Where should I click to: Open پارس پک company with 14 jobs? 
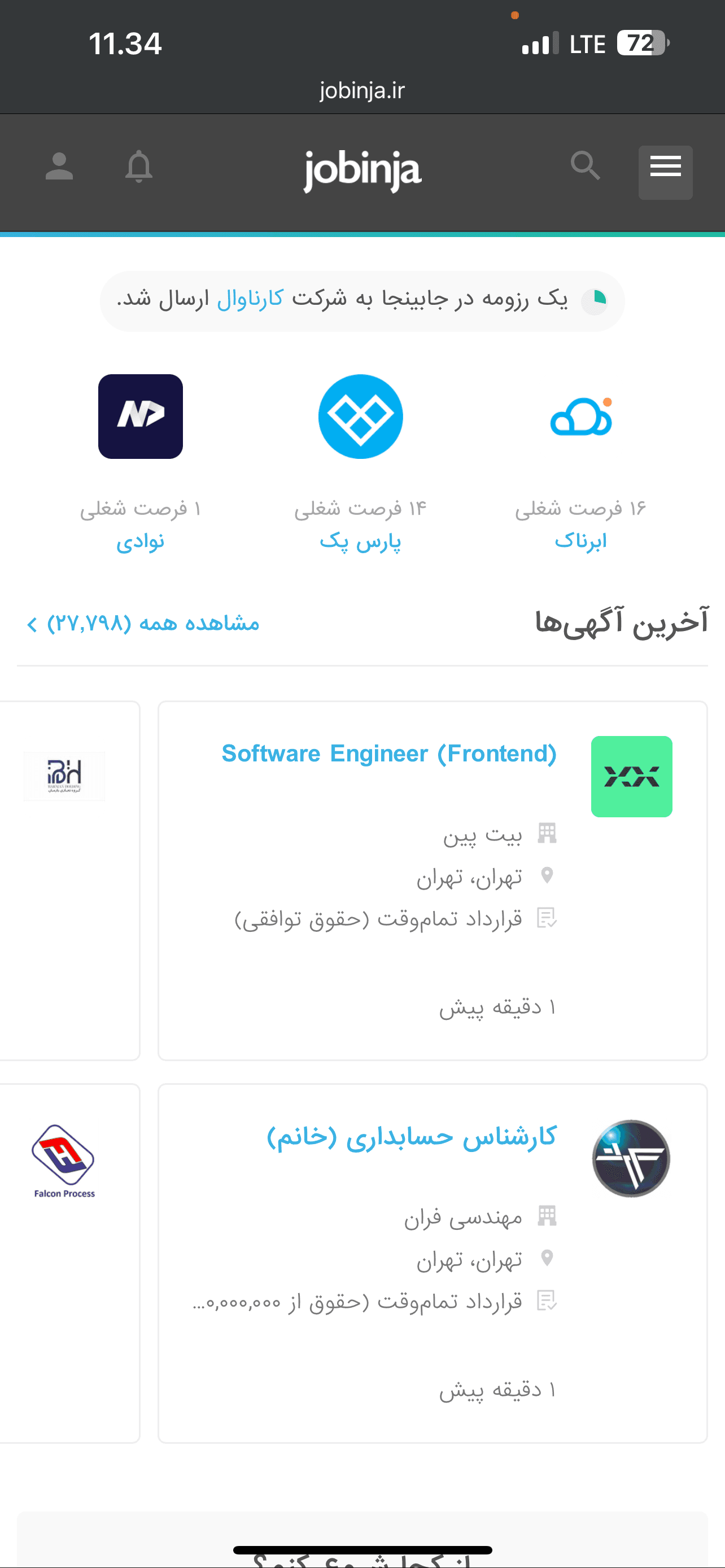(x=360, y=541)
